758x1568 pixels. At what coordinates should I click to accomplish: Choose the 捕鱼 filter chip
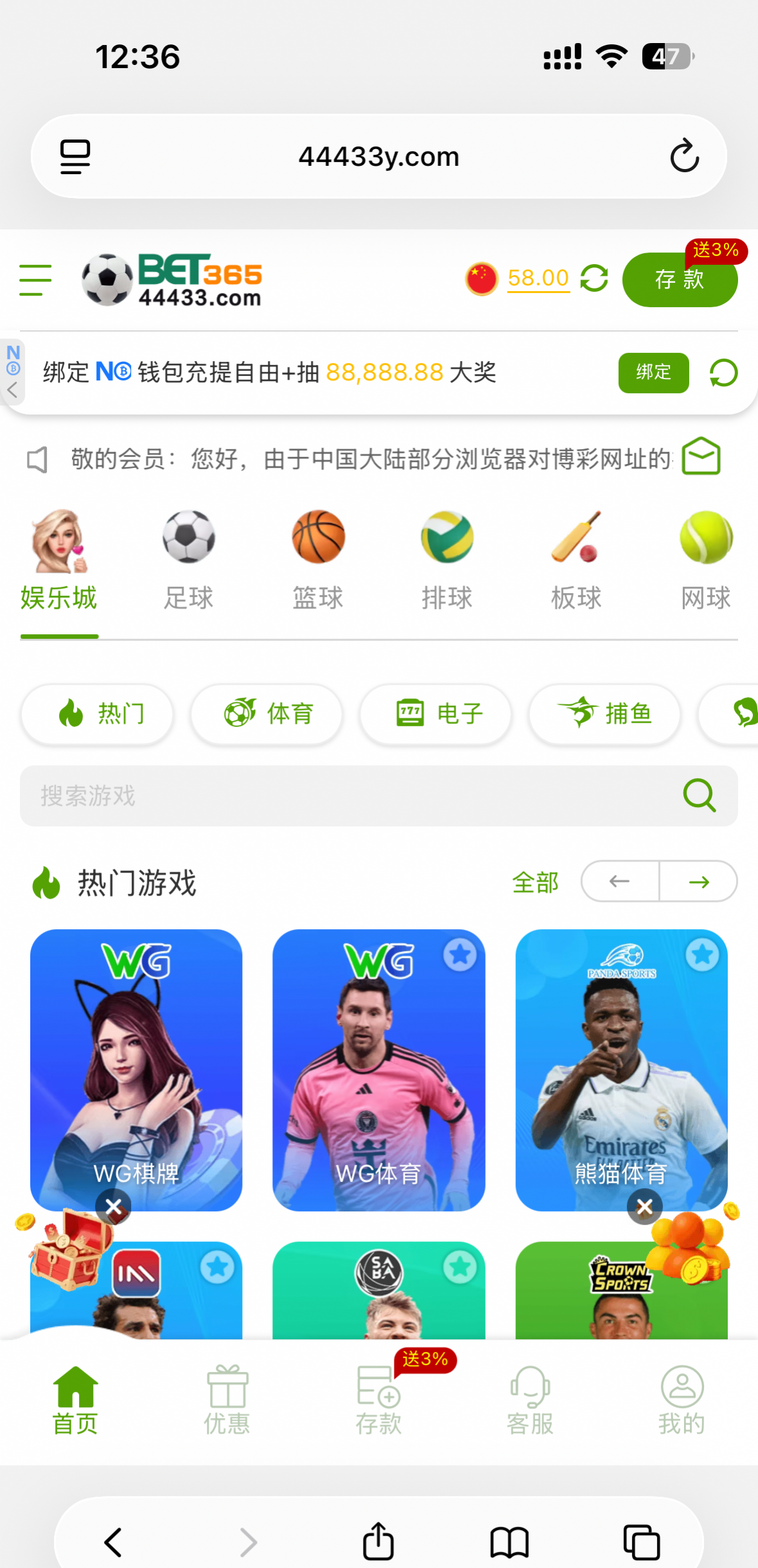[604, 713]
